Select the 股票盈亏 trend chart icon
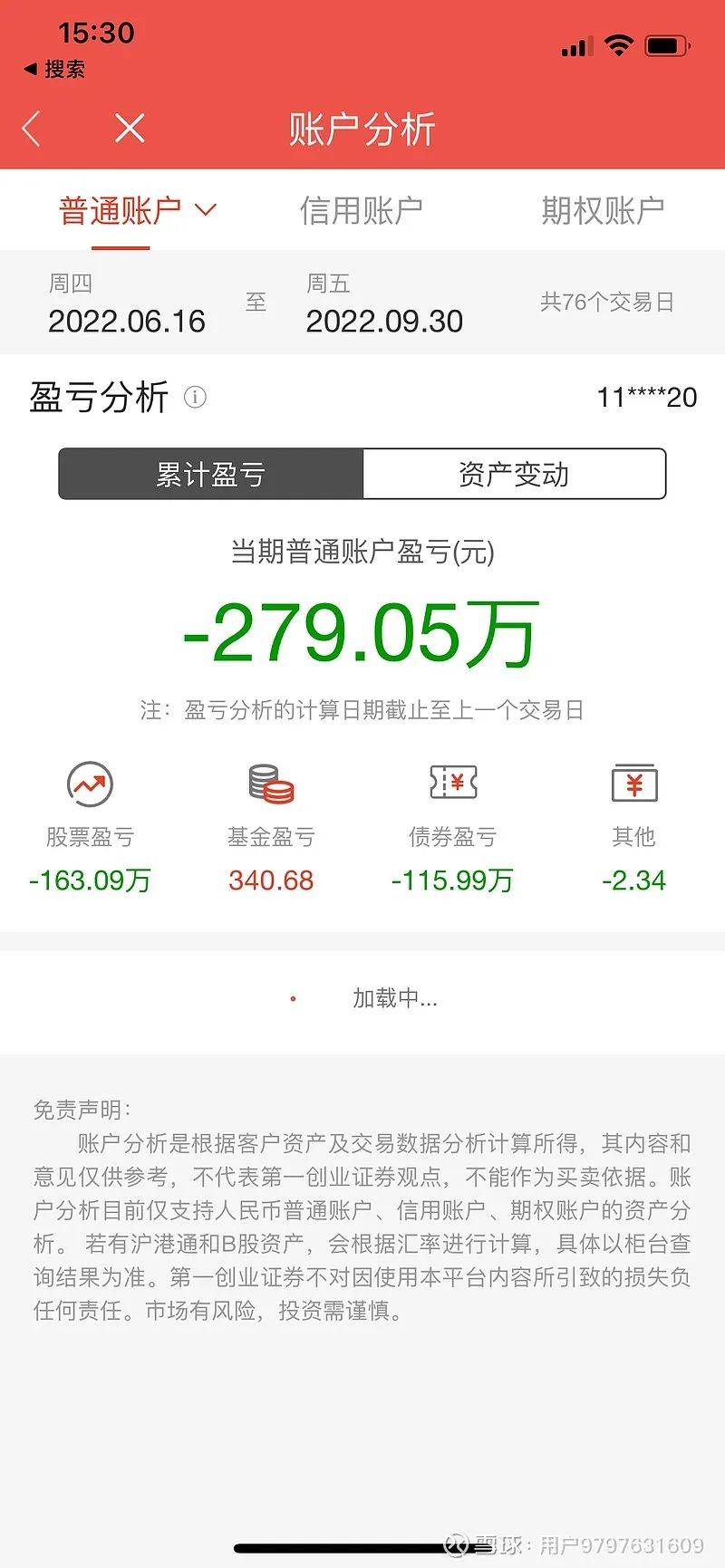The image size is (725, 1568). tap(90, 786)
